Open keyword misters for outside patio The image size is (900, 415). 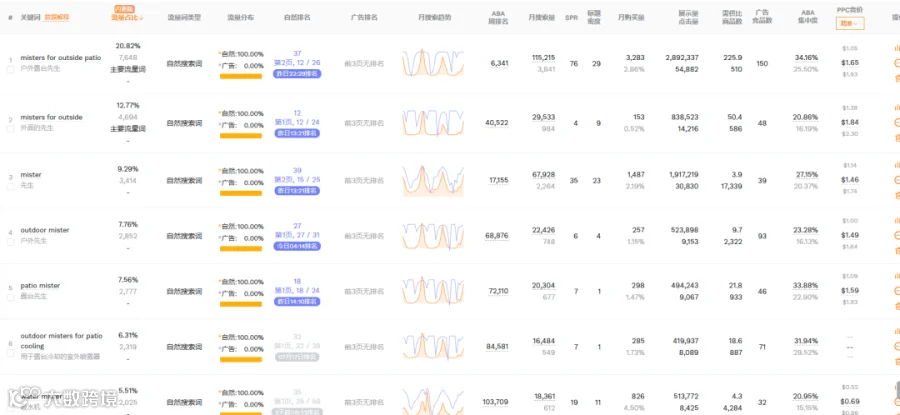pyautogui.click(x=60, y=57)
